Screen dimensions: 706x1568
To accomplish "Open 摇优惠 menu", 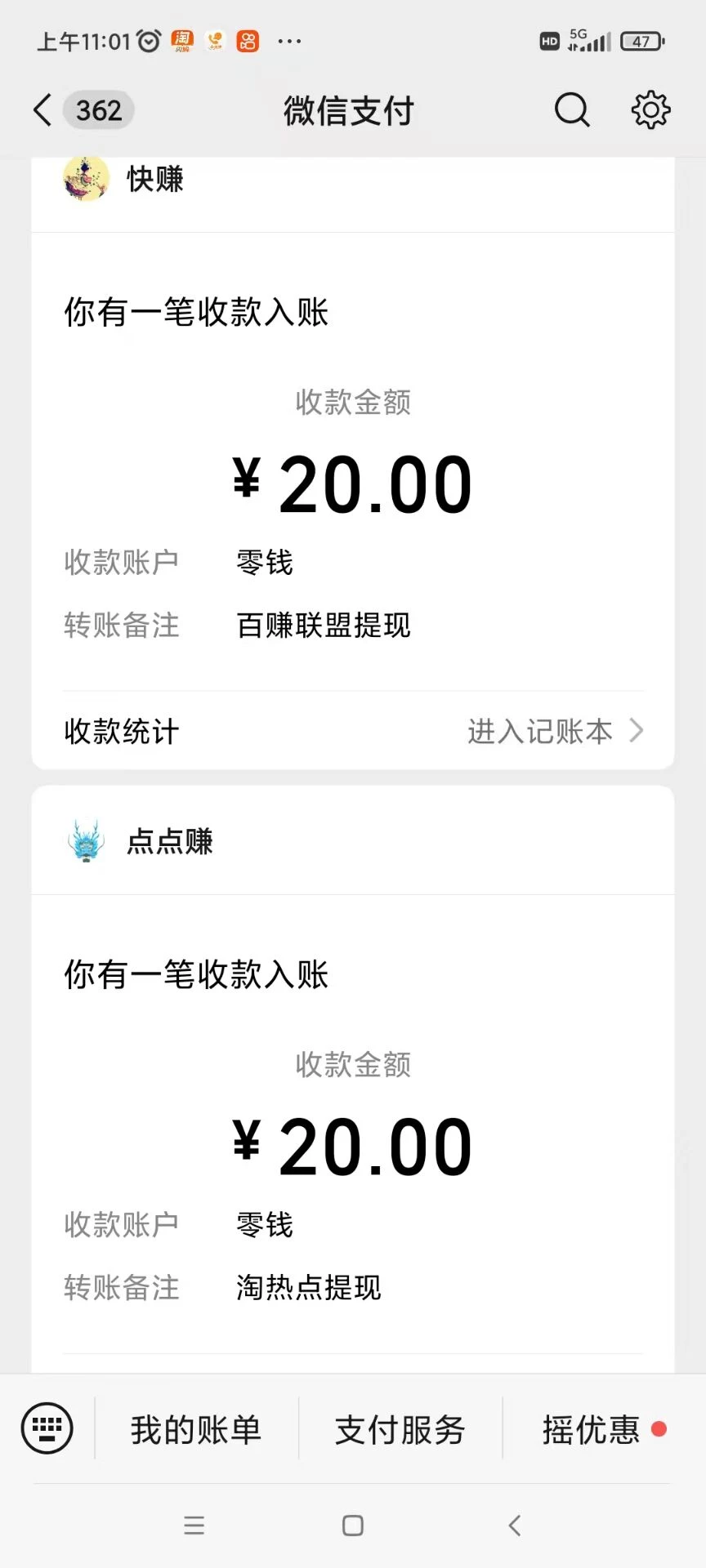I will (592, 1429).
